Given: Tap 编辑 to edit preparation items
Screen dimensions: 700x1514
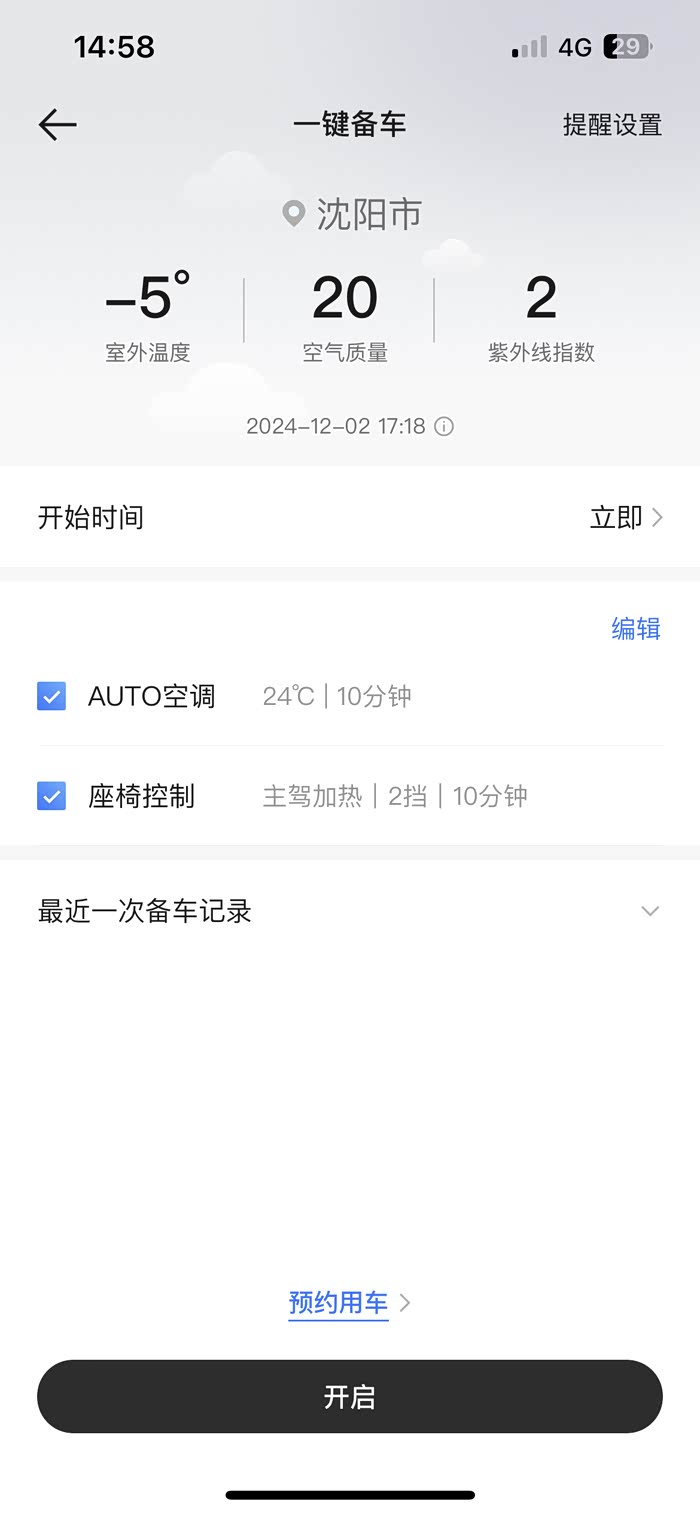Looking at the screenshot, I should 636,629.
